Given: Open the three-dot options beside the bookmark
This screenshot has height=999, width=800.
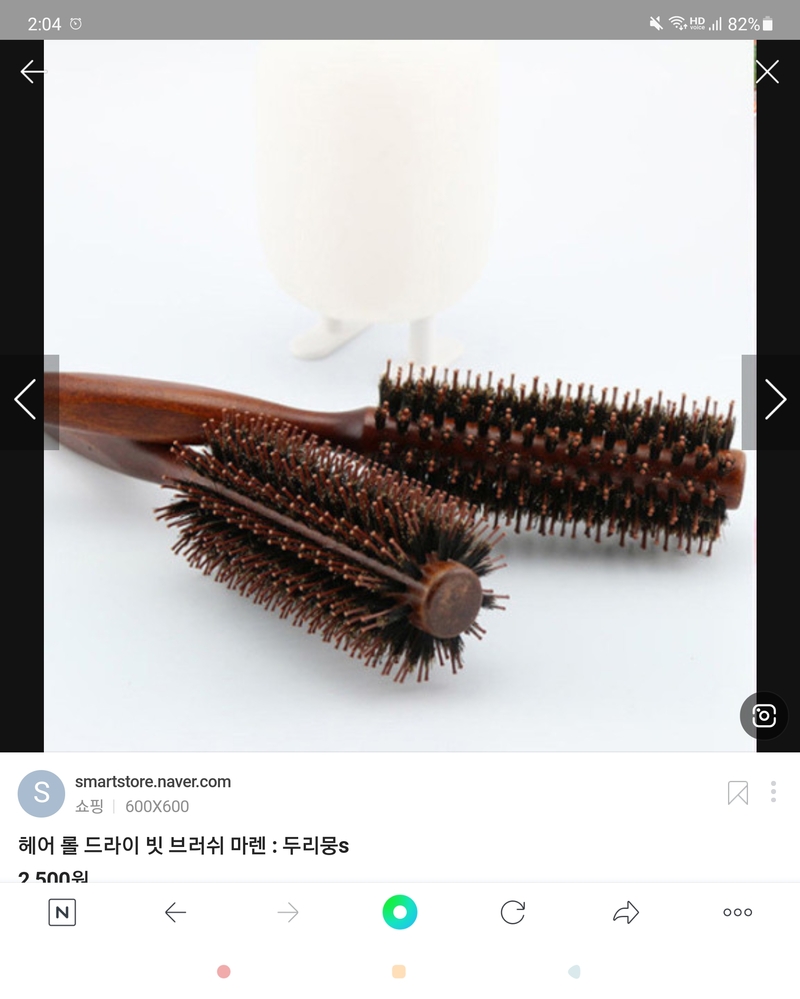Looking at the screenshot, I should (x=773, y=792).
